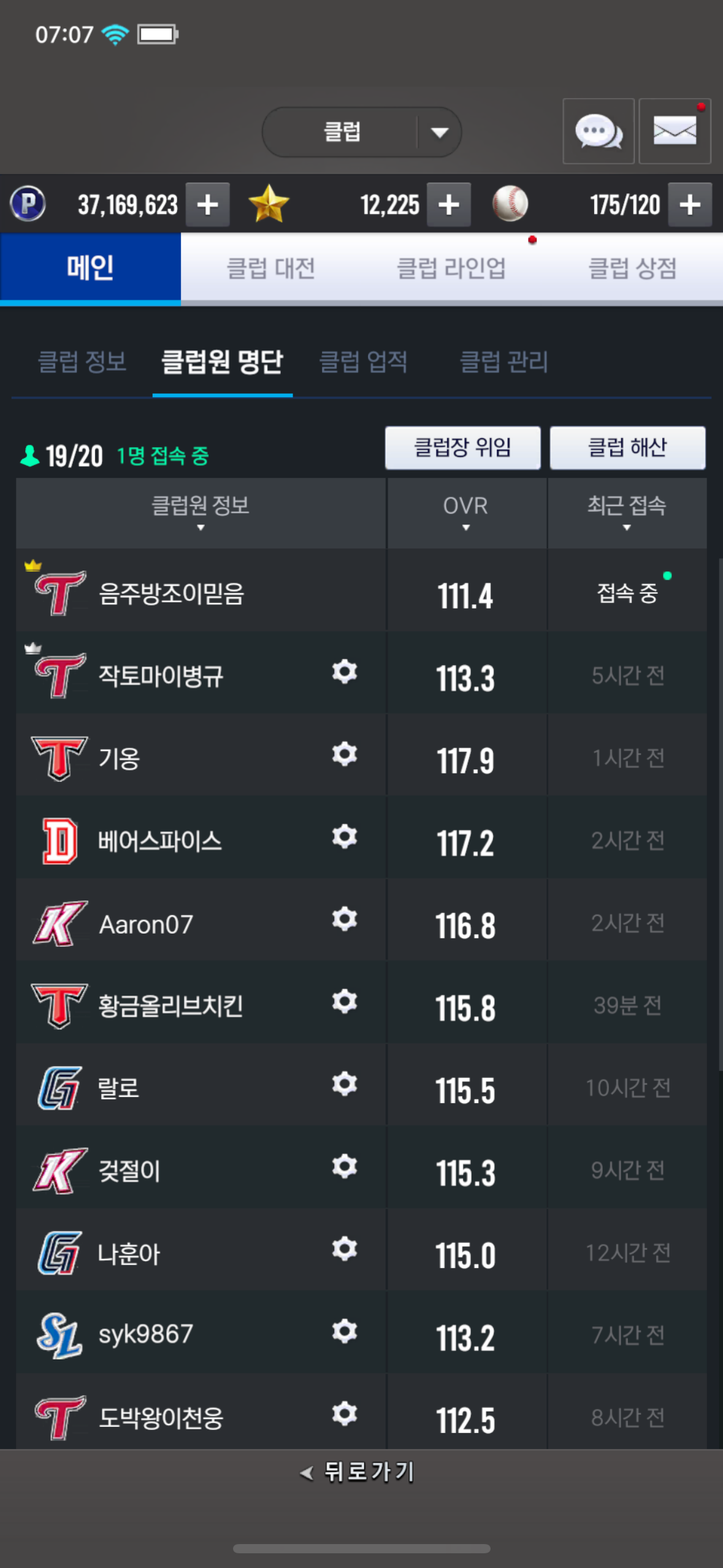The width and height of the screenshot is (723, 1568).
Task: Sort members by 최근 접속 column
Action: click(627, 513)
